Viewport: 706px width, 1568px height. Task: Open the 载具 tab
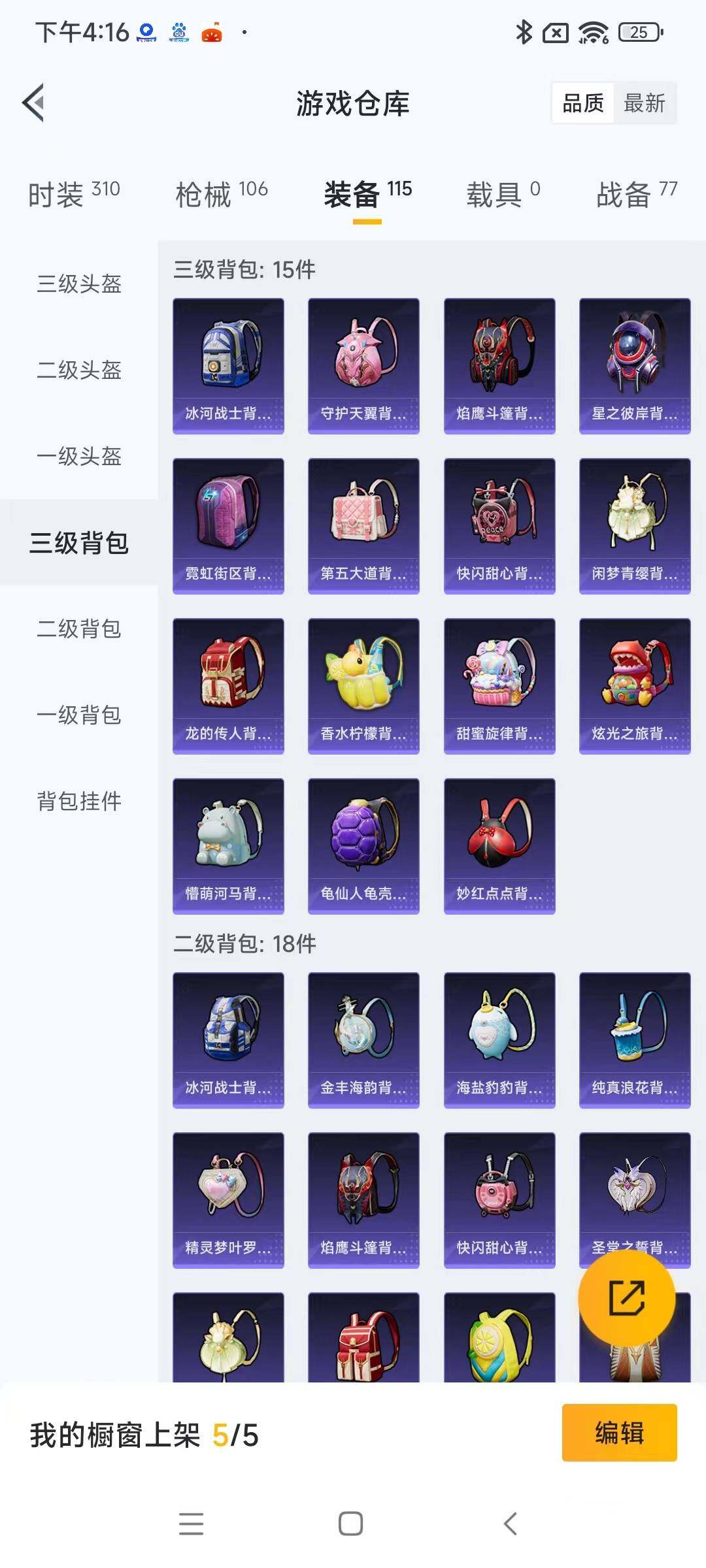point(503,194)
